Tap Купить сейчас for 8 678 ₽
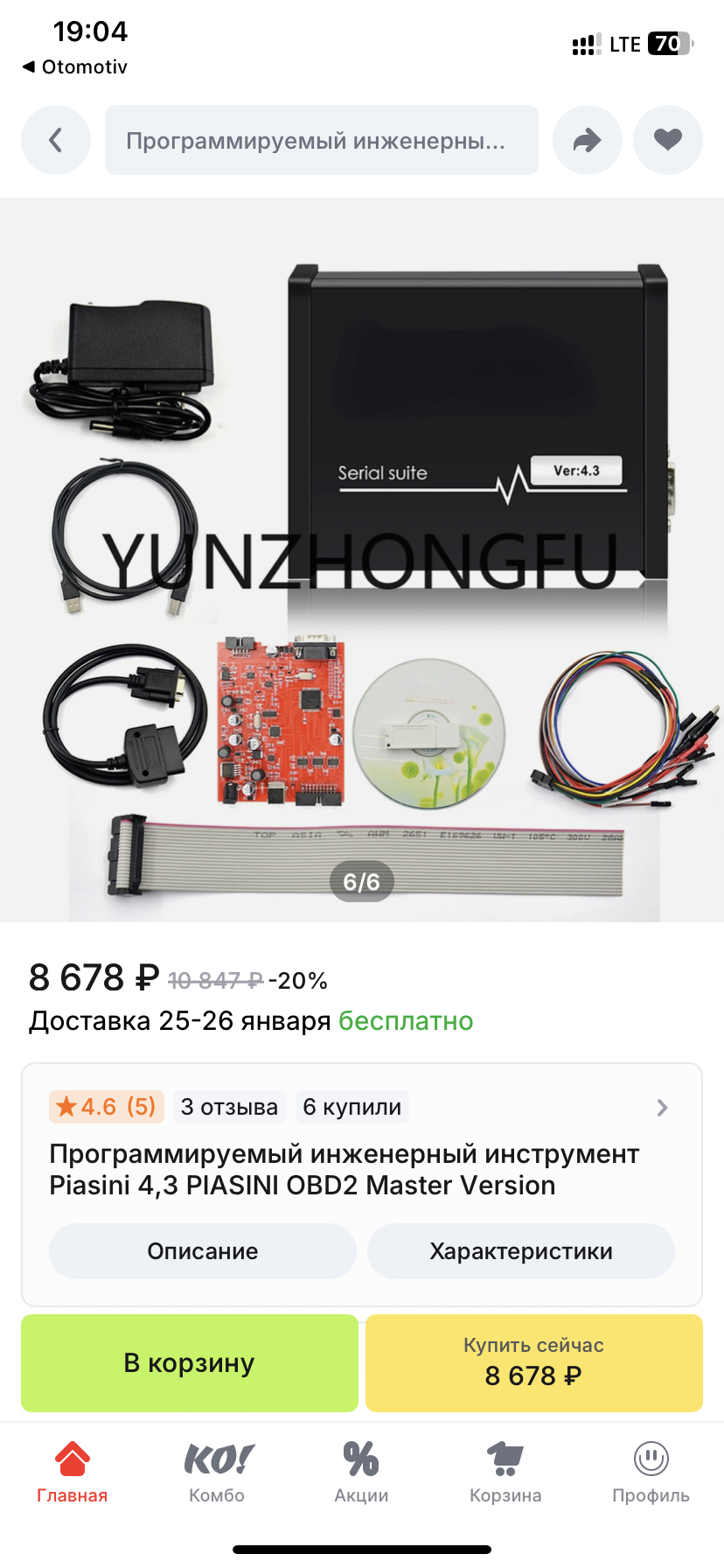 click(533, 1363)
